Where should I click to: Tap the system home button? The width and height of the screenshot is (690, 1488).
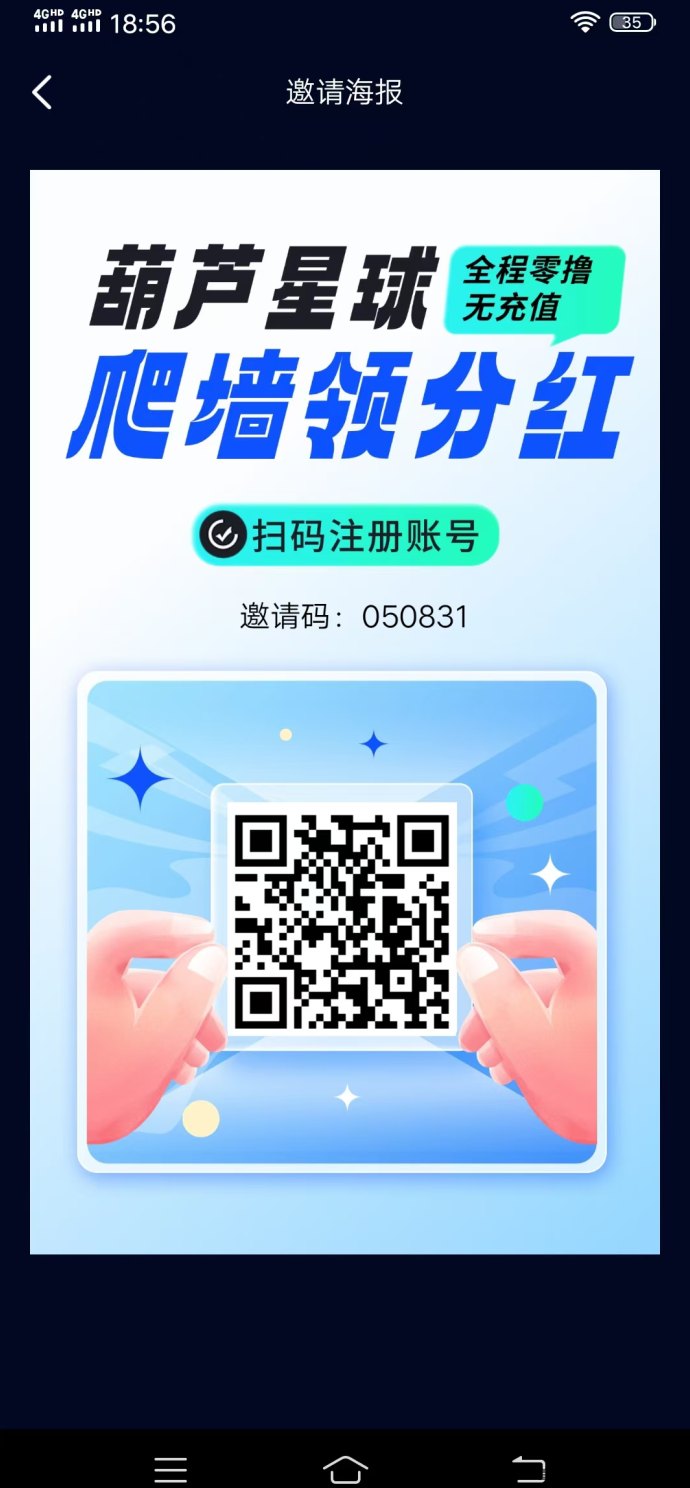tap(345, 1468)
